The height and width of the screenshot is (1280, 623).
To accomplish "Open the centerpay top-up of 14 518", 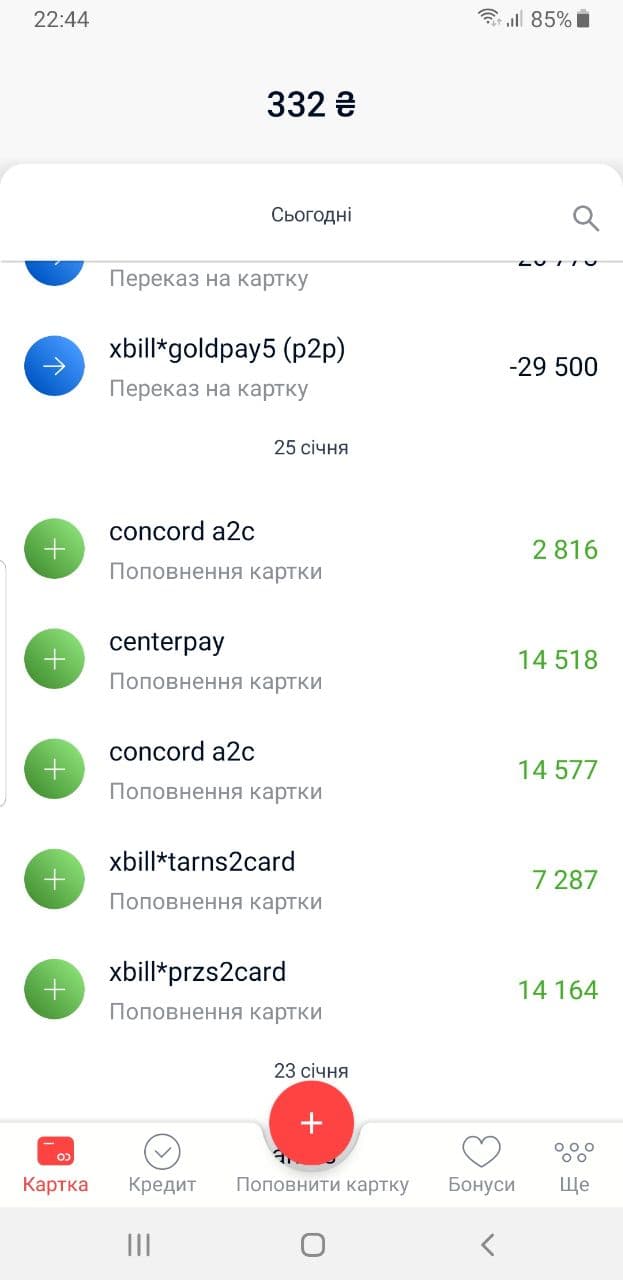I will [x=310, y=660].
